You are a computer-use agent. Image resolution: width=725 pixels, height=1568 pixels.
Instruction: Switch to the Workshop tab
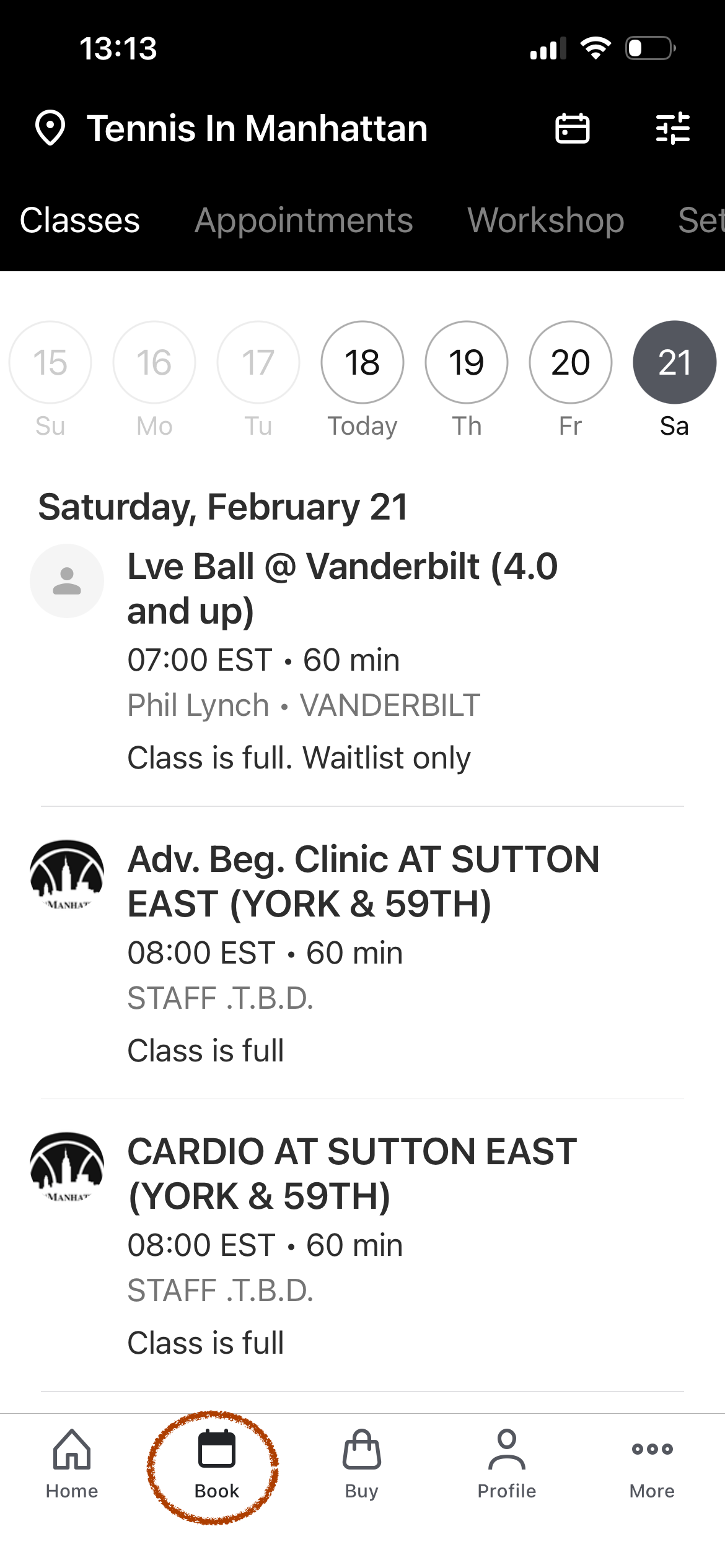544,220
